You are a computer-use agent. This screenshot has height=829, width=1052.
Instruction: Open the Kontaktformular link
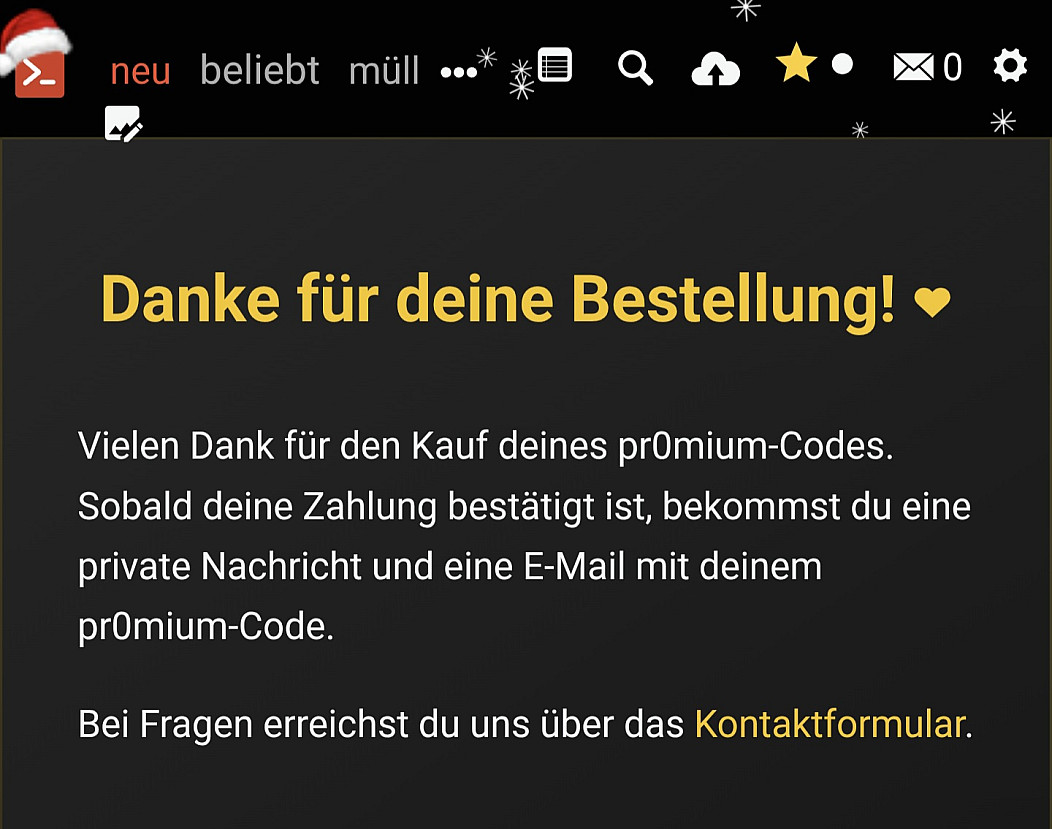pyautogui.click(x=830, y=723)
